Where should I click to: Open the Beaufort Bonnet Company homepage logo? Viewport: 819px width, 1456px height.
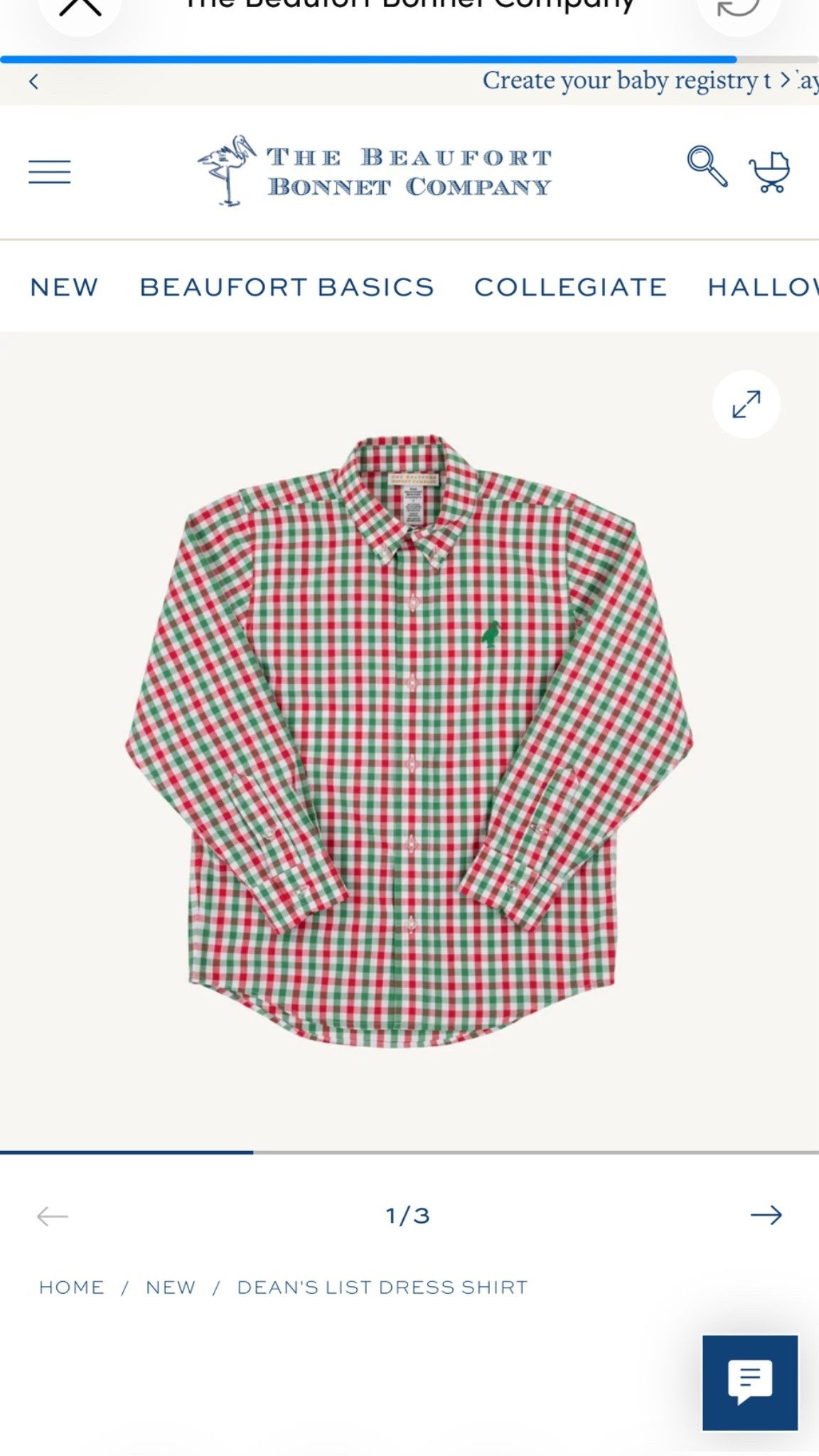(x=375, y=171)
